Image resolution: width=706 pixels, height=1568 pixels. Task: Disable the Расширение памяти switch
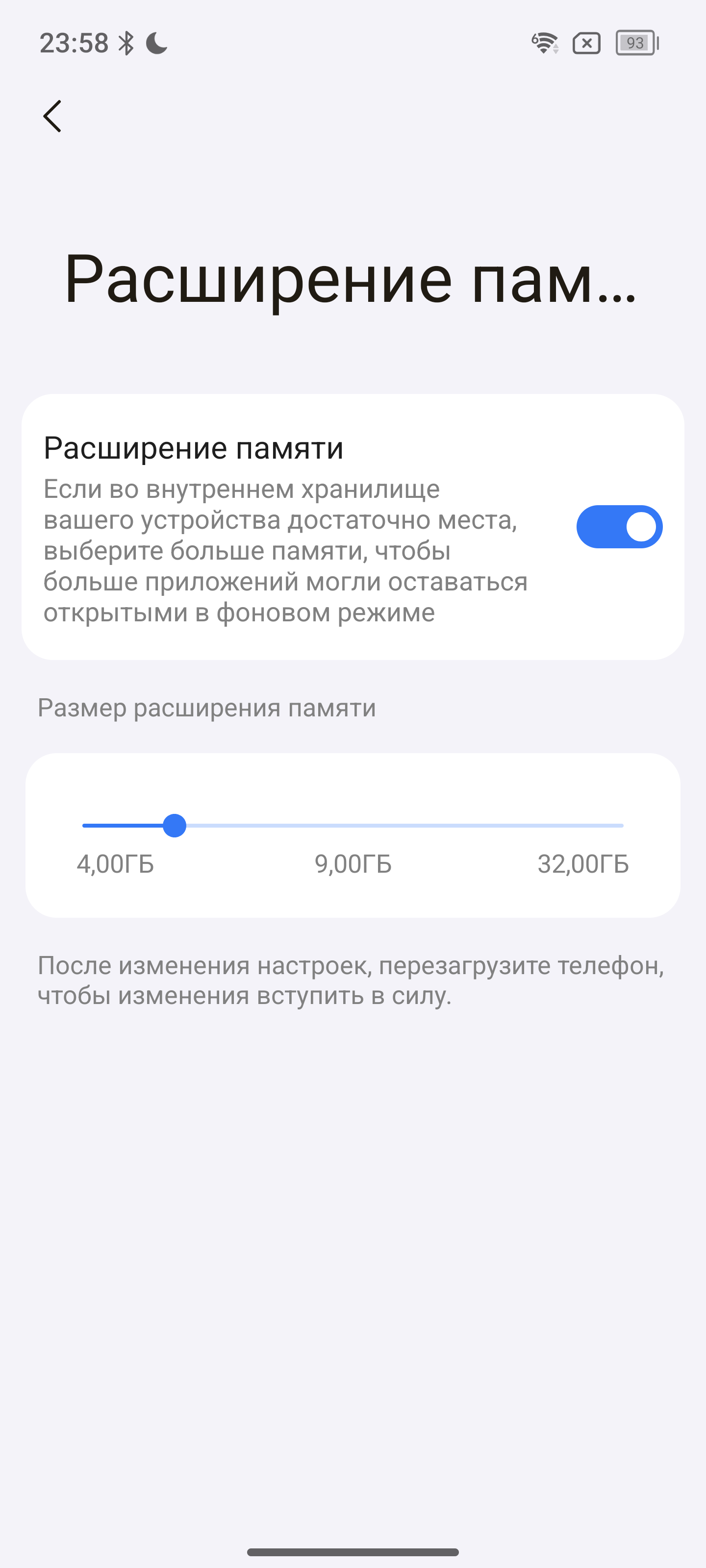(619, 527)
